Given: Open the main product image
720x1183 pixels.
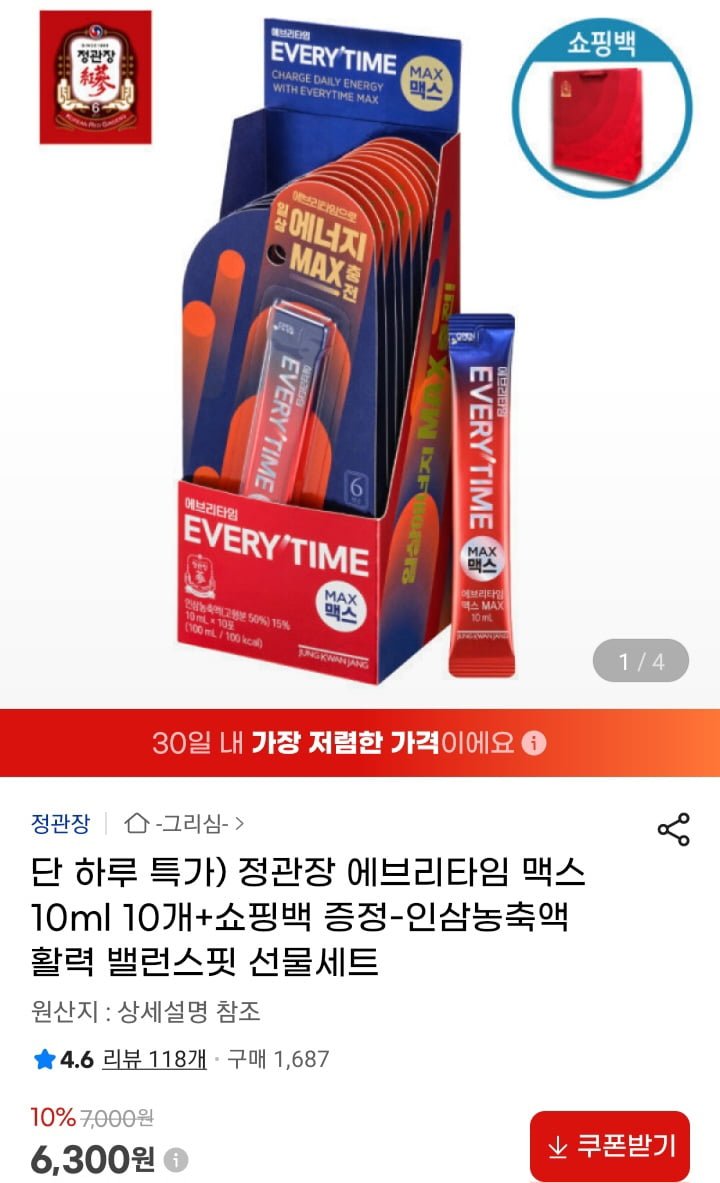Looking at the screenshot, I should pyautogui.click(x=360, y=360).
